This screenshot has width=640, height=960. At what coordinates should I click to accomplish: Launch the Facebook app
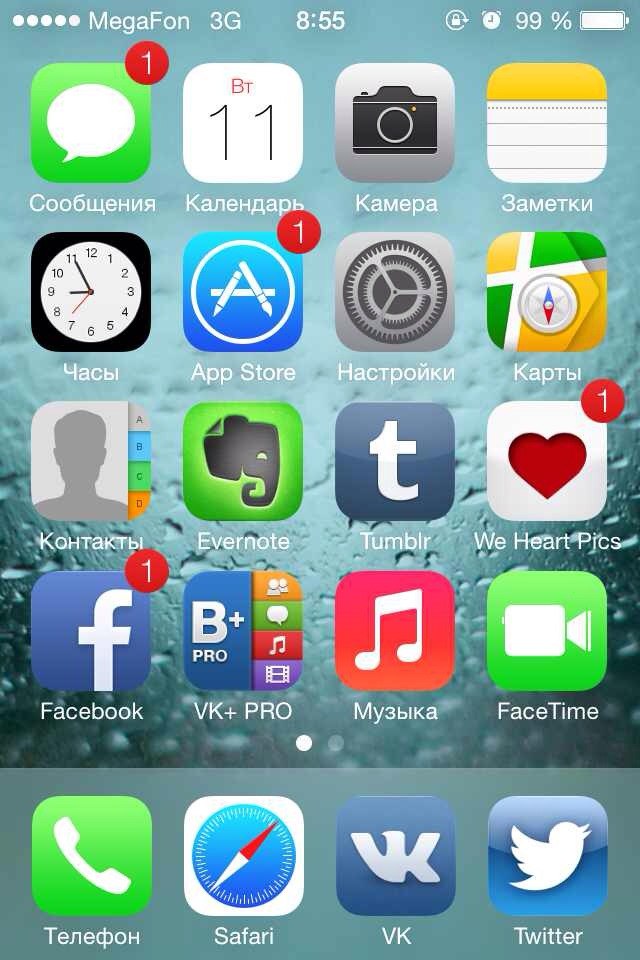tap(91, 631)
